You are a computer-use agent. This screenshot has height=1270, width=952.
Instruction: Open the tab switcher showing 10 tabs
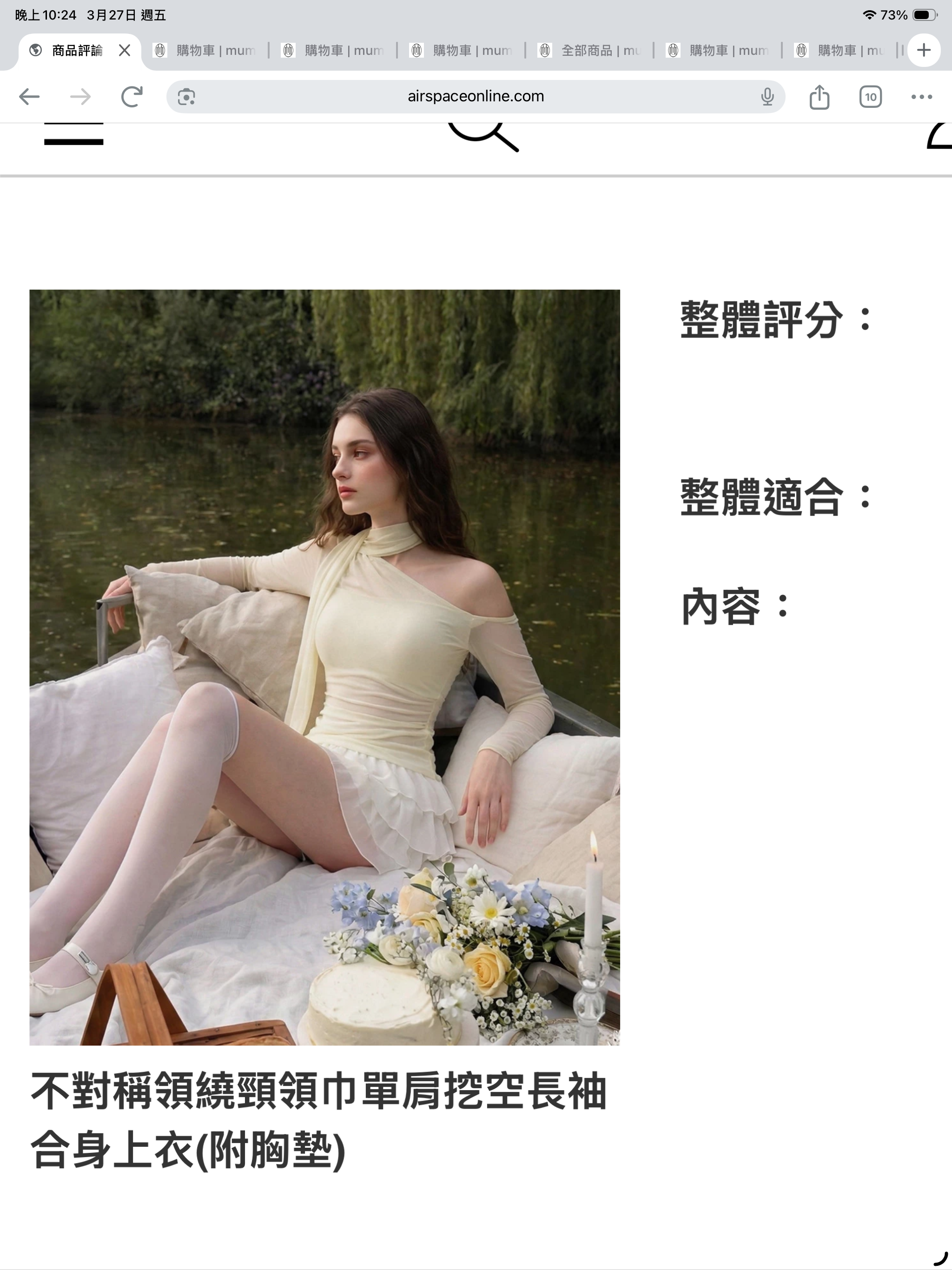871,96
